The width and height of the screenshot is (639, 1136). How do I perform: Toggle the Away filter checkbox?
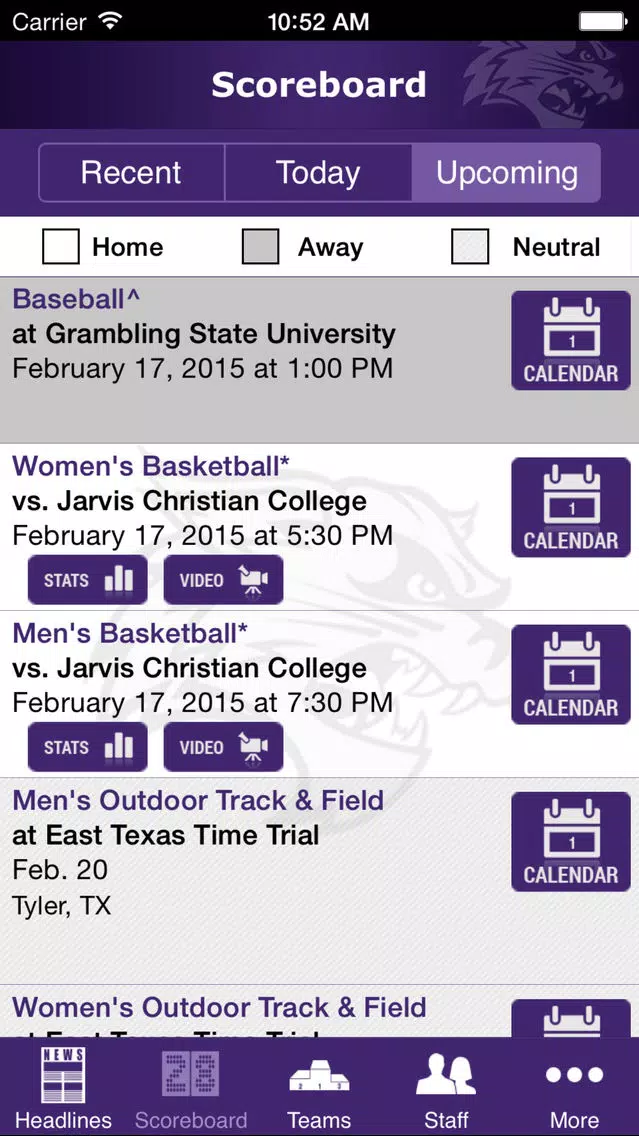(x=260, y=247)
